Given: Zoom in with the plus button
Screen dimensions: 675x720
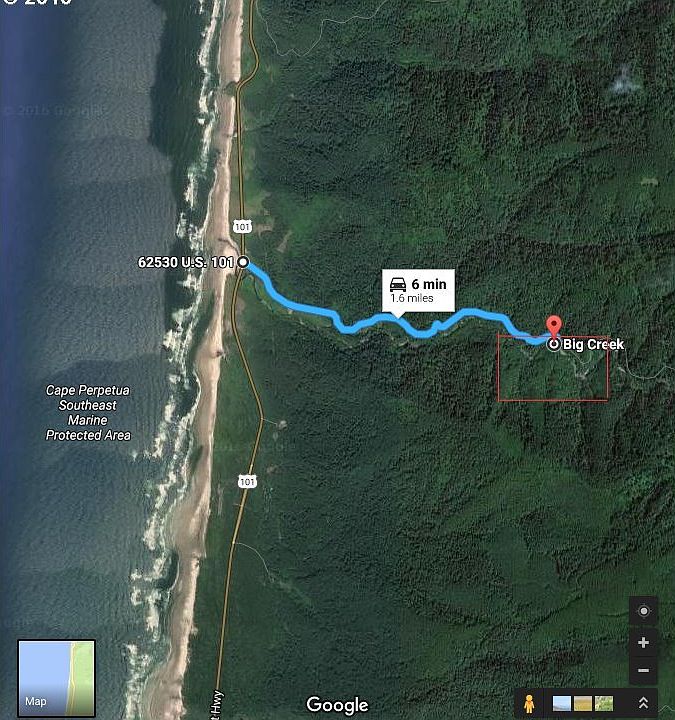Looking at the screenshot, I should click(643, 642).
